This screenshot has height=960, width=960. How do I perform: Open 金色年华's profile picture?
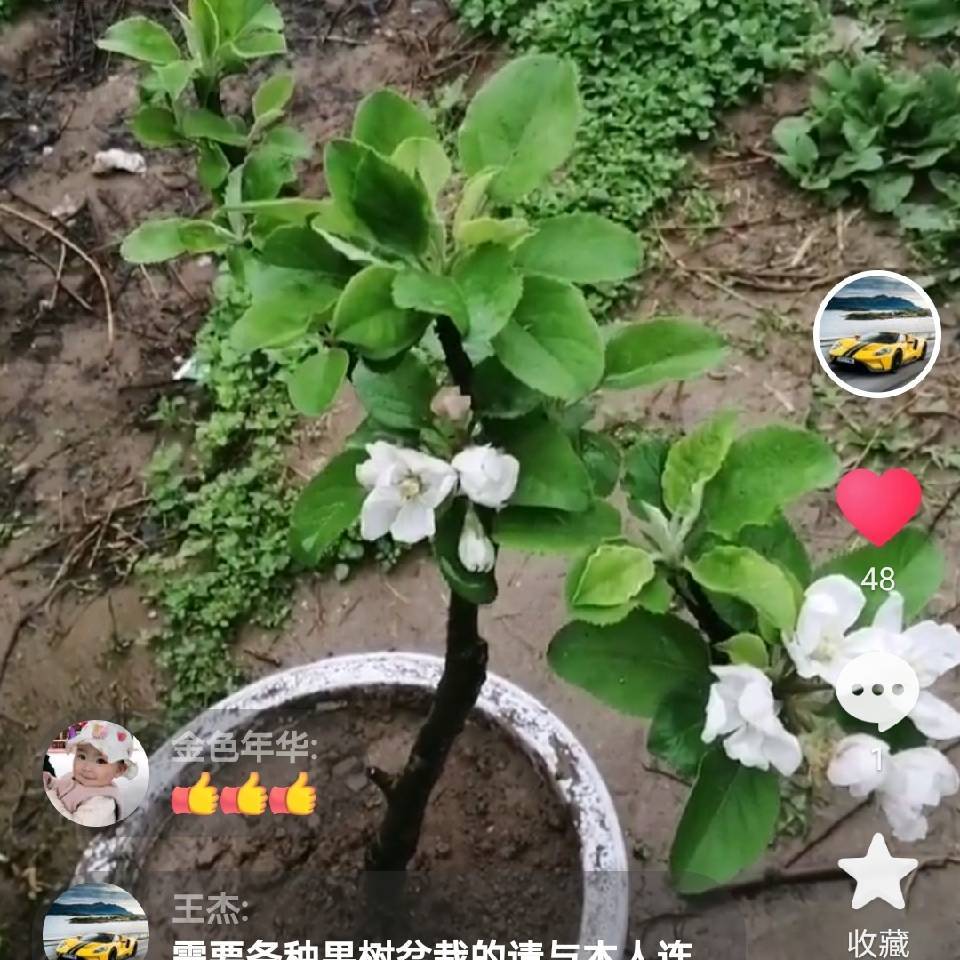96,773
